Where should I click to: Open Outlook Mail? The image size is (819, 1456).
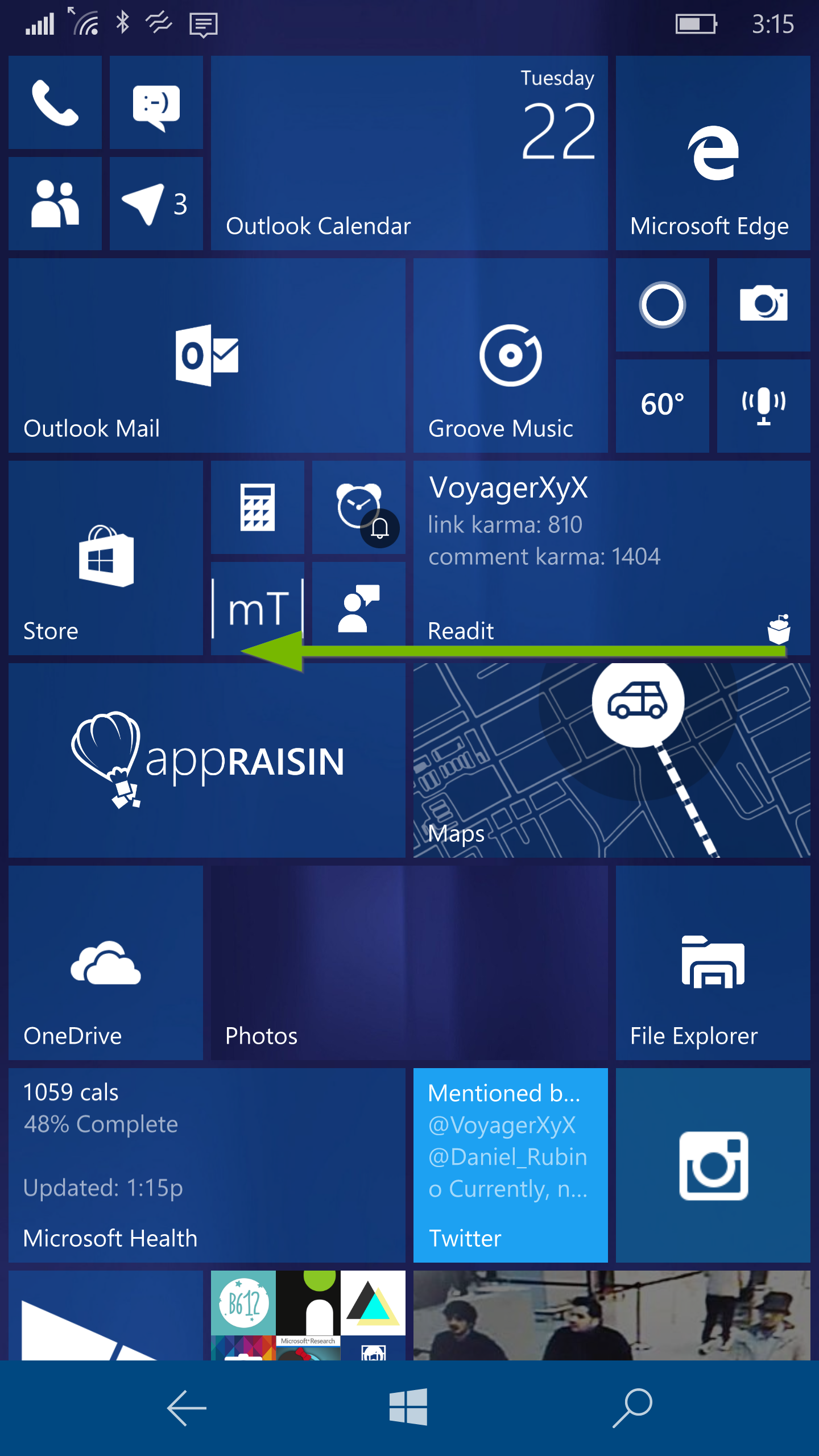click(x=206, y=355)
